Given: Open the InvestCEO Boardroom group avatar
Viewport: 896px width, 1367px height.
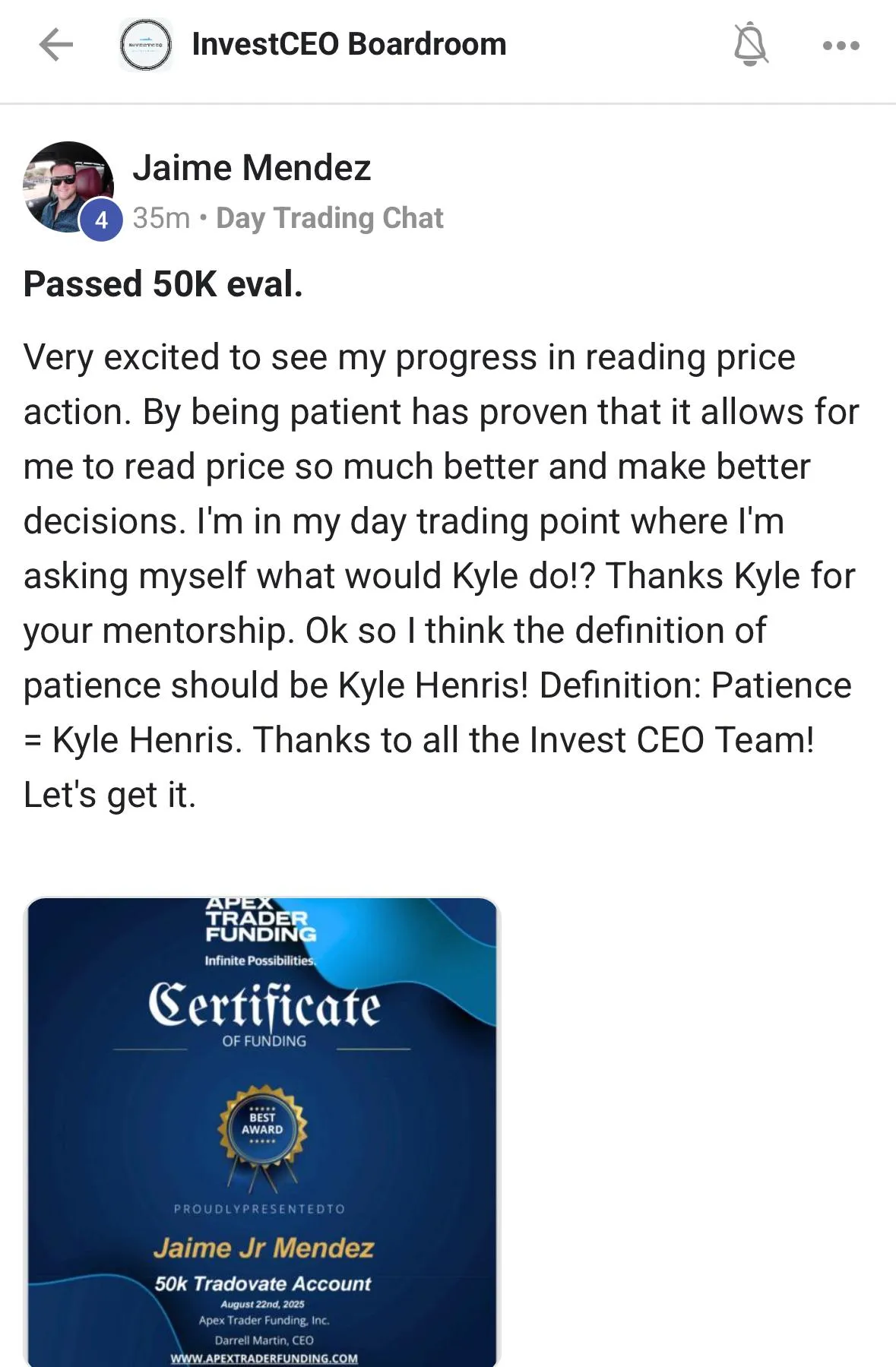Looking at the screenshot, I should click(x=146, y=45).
